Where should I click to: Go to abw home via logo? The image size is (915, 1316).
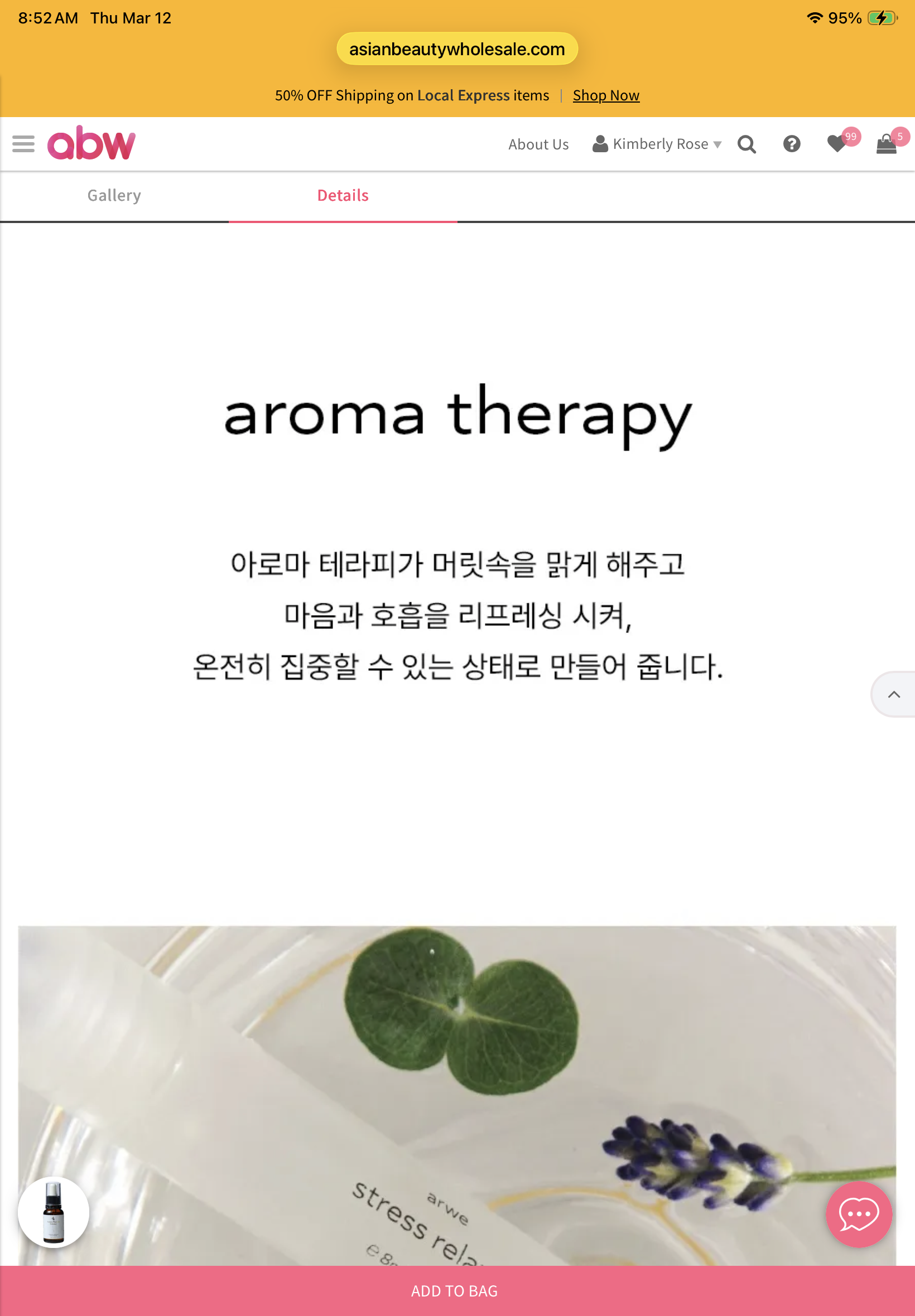[92, 143]
